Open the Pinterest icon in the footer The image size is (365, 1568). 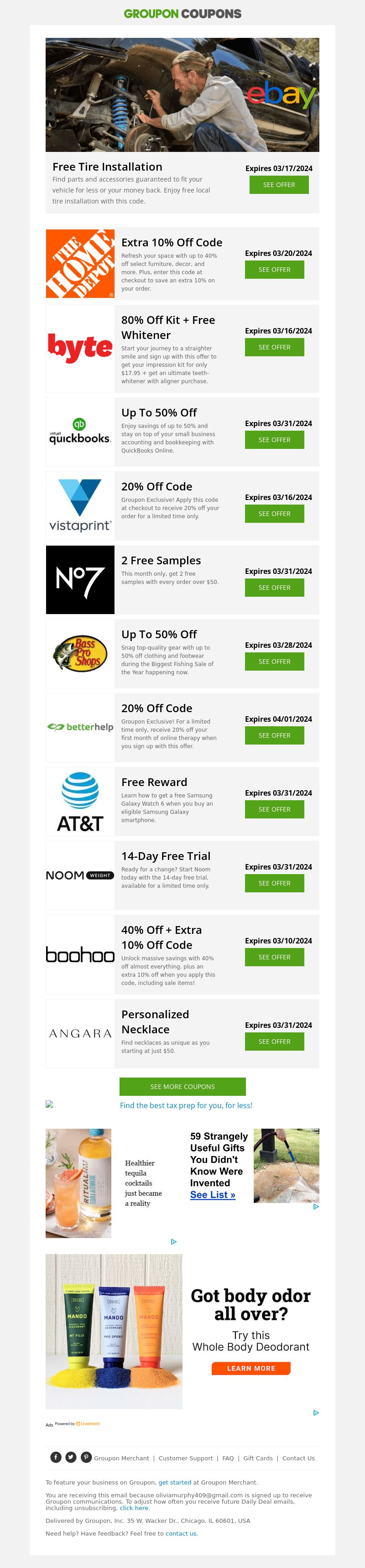[86, 1457]
